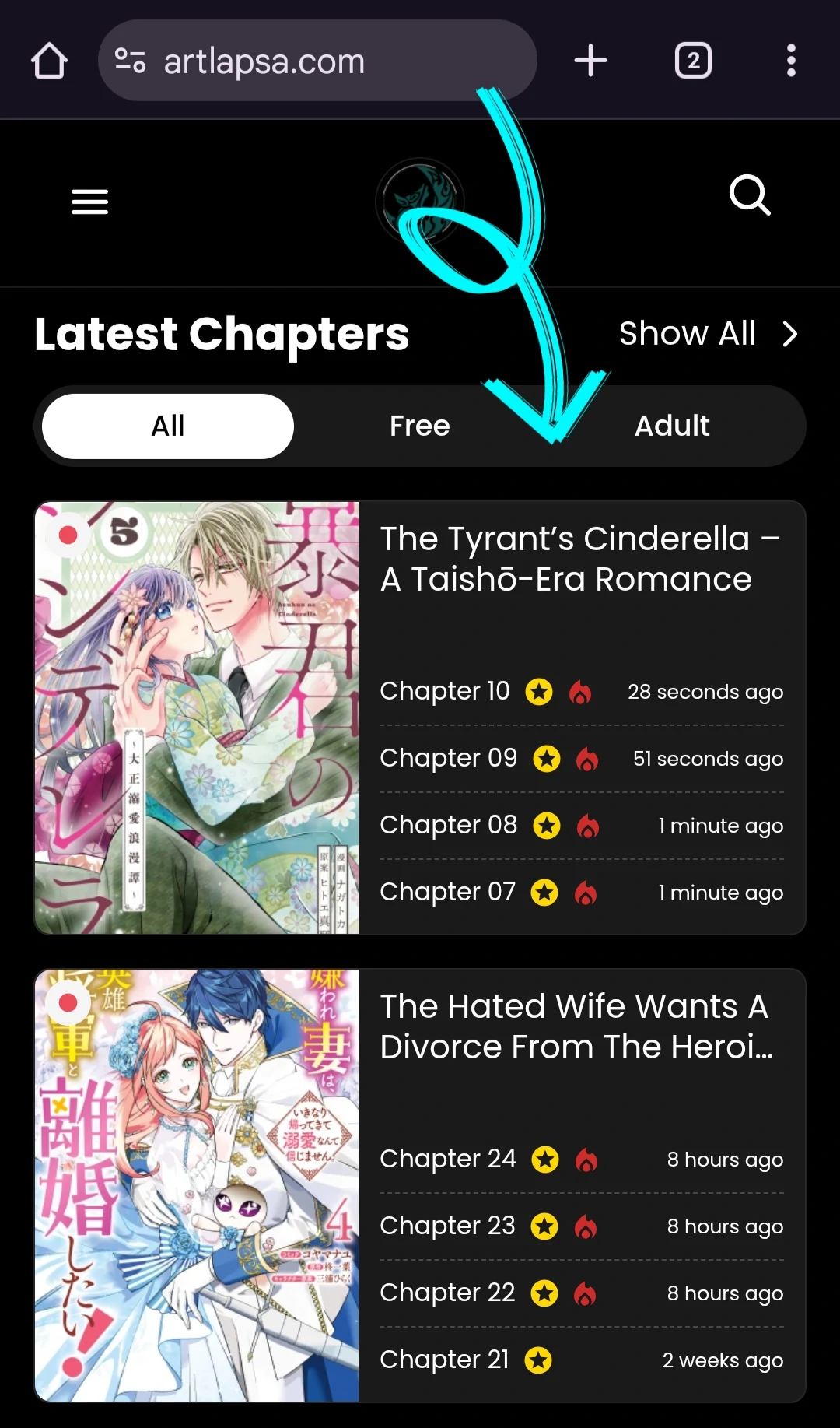Open The Tyrant's Cinderella title

tap(579, 559)
